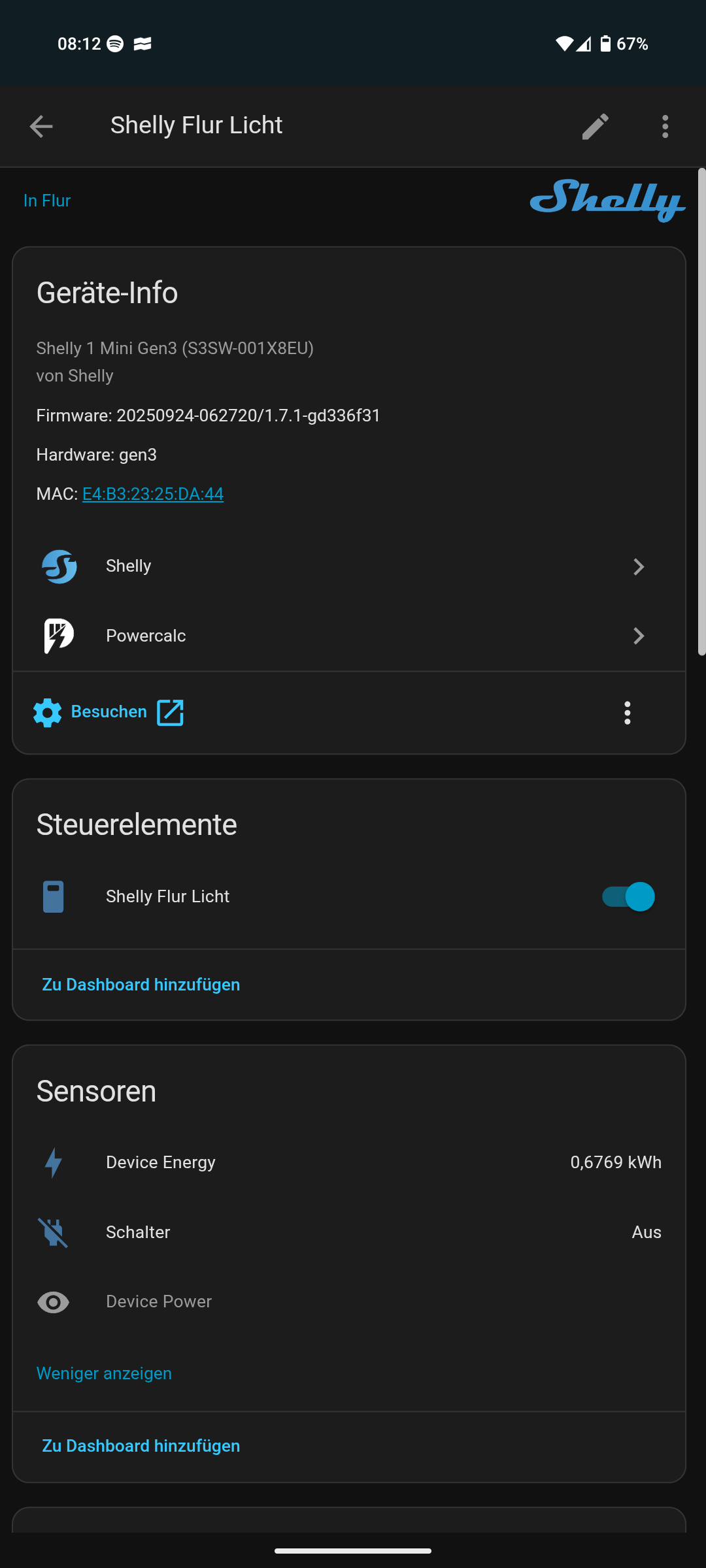Open the In Flur area link

click(47, 201)
